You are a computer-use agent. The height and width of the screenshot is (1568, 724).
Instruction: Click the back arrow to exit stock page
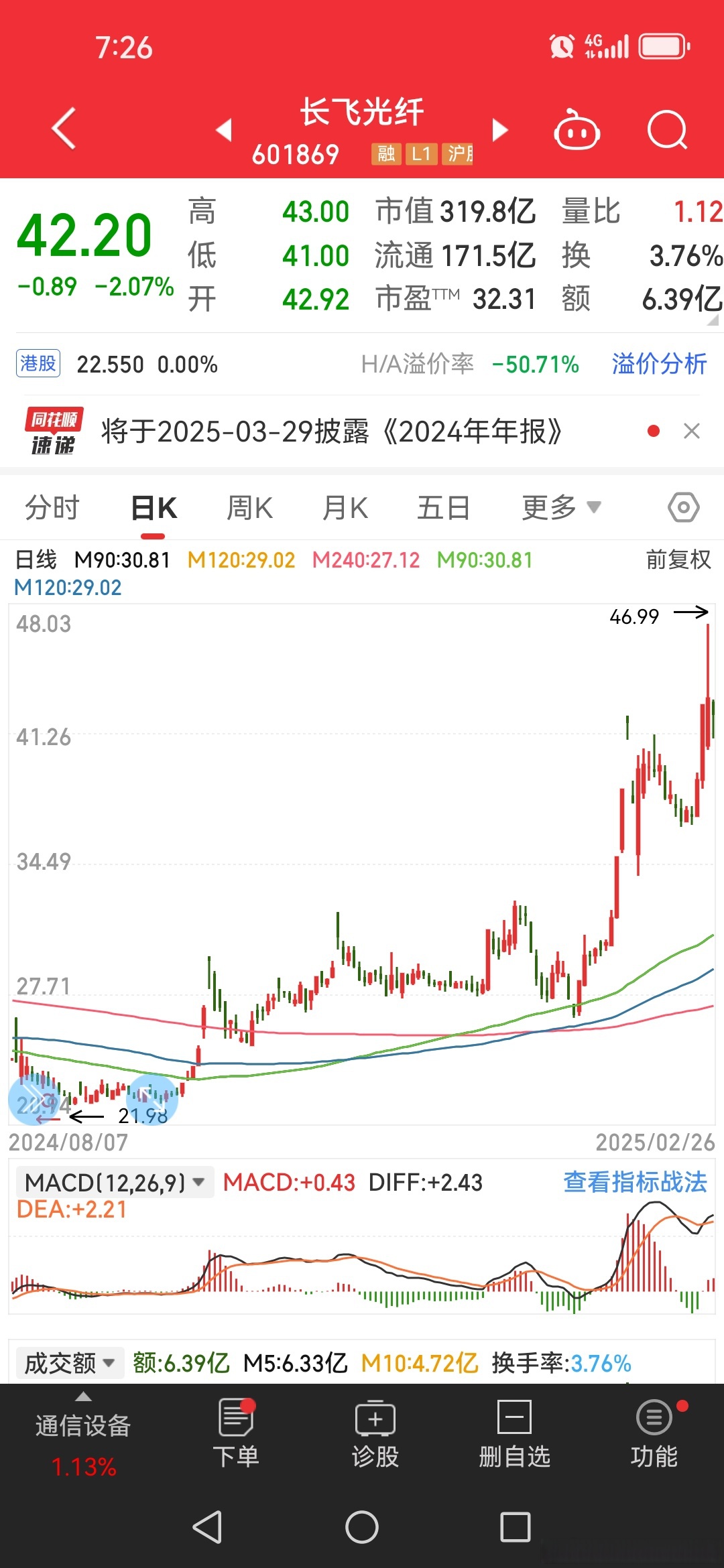(x=64, y=130)
